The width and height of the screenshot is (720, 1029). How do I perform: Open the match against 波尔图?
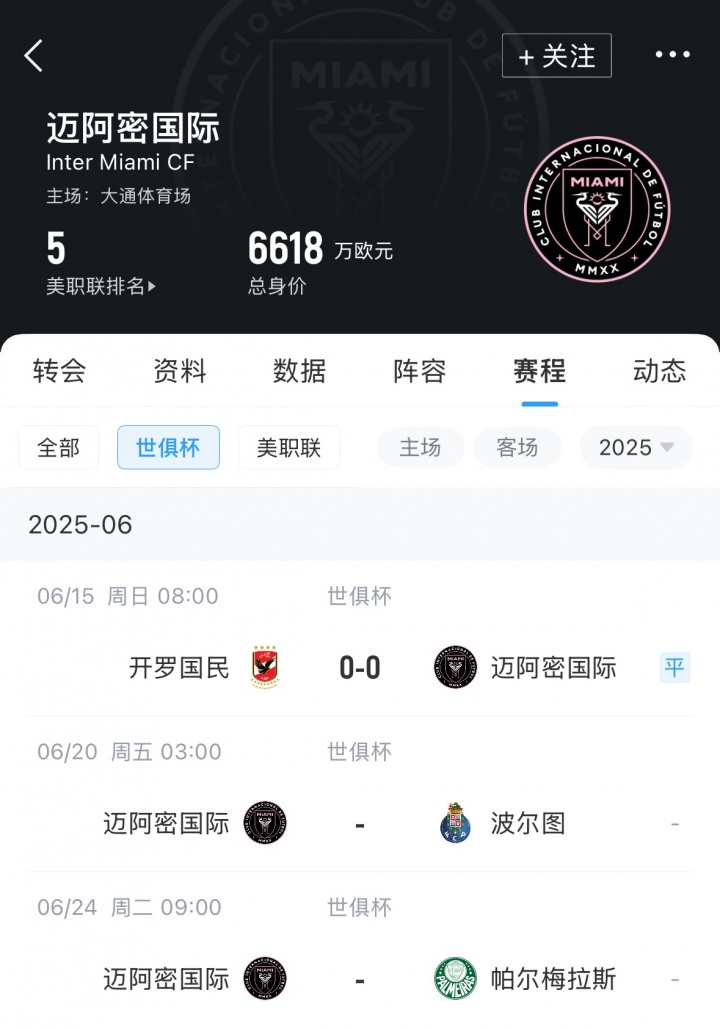pos(360,823)
